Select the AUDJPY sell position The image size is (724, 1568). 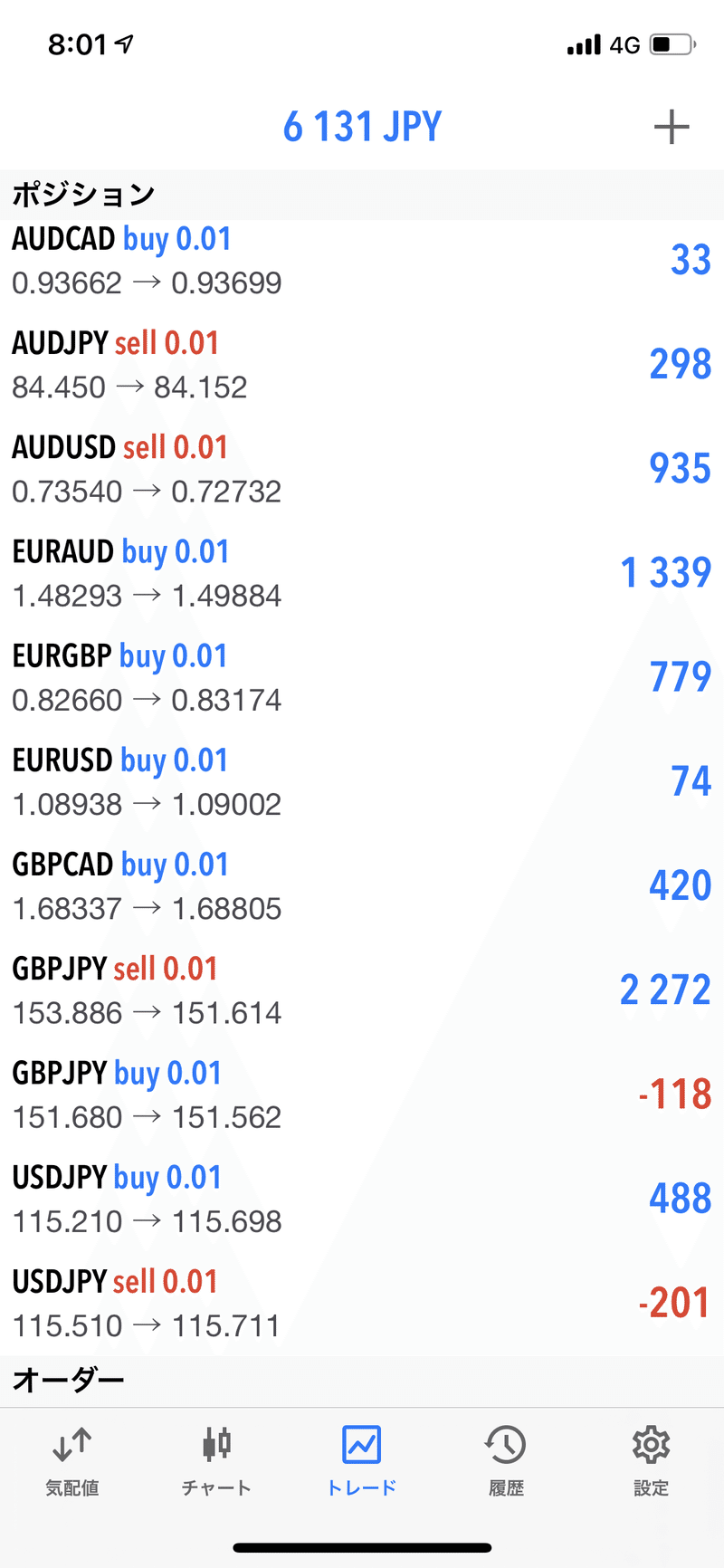362,365
